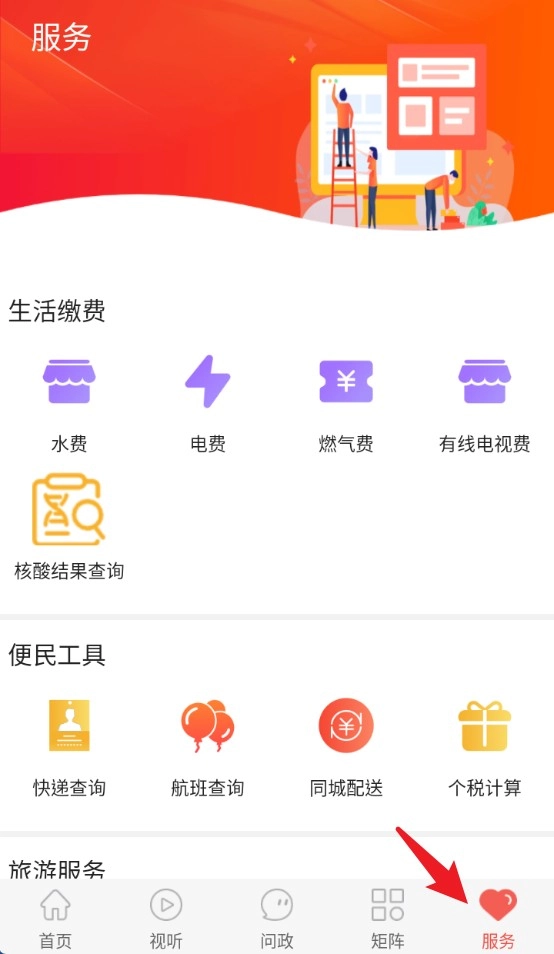Open 个税计算 tax calculator
The height and width of the screenshot is (954, 554).
485,748
